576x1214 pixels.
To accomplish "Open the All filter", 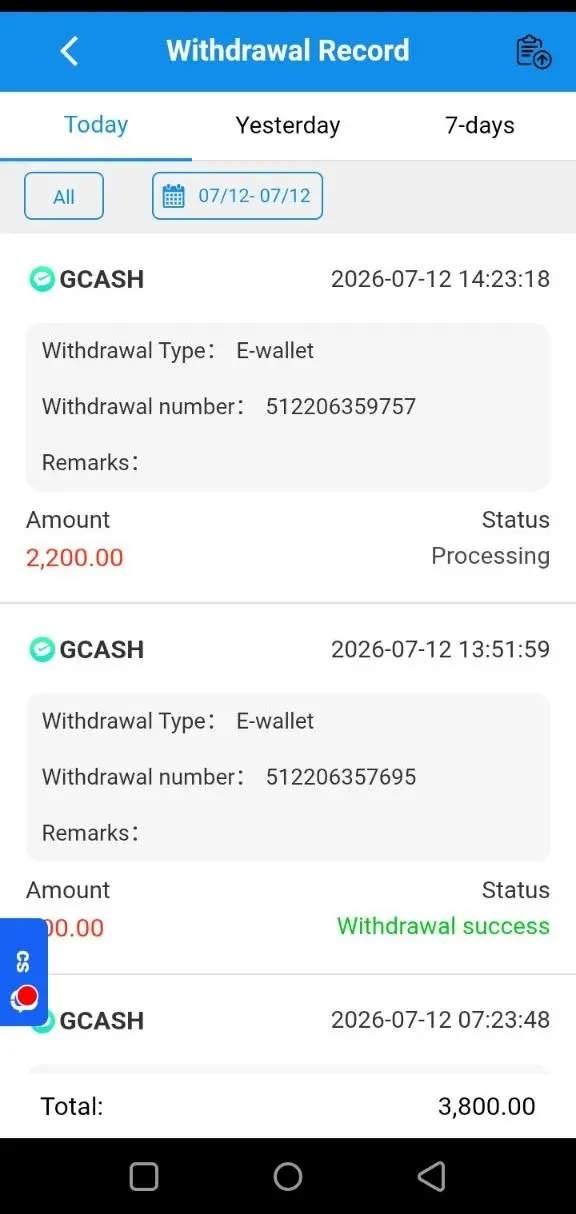I will pos(64,196).
